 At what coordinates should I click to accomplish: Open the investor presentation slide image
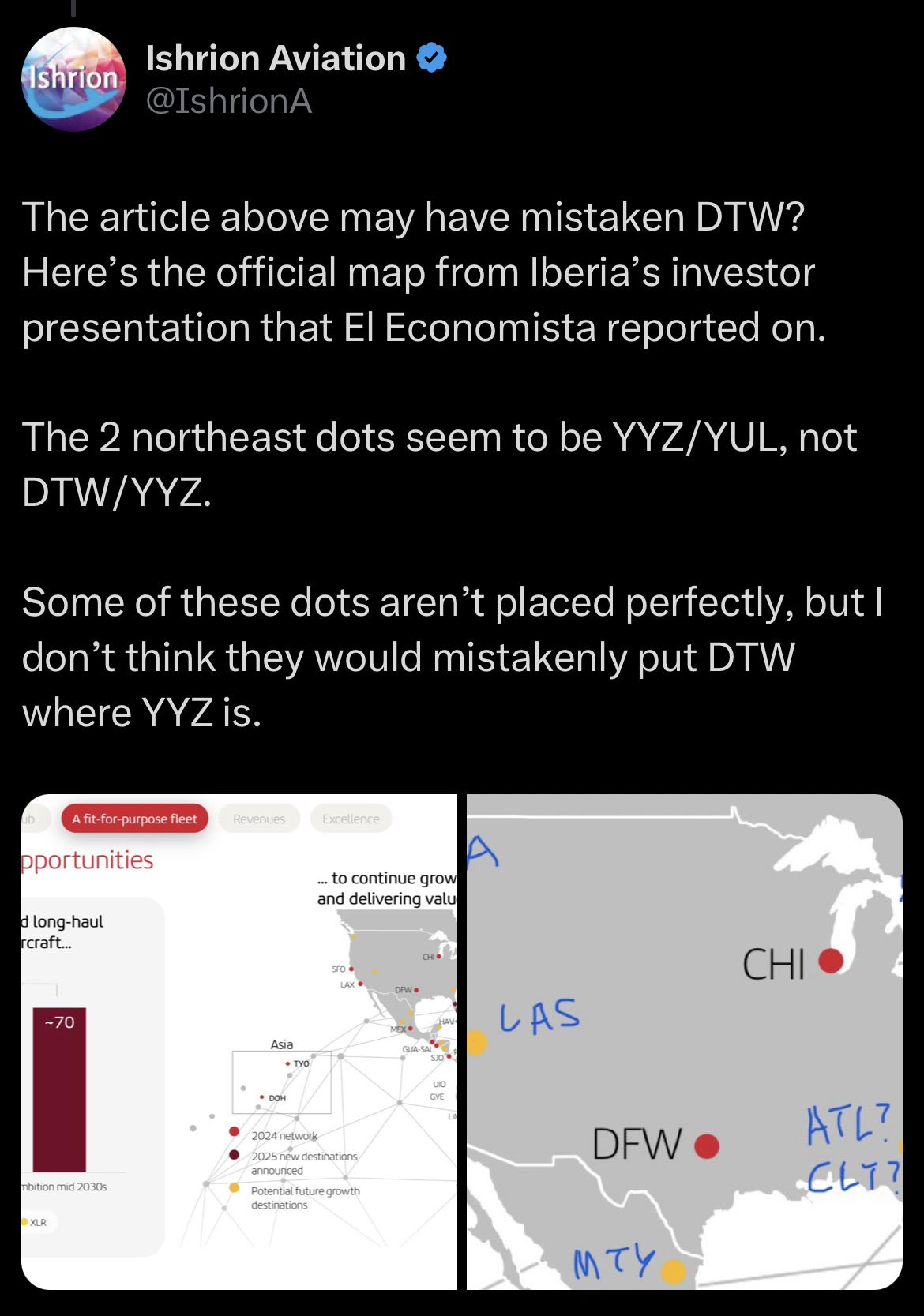point(239,1041)
